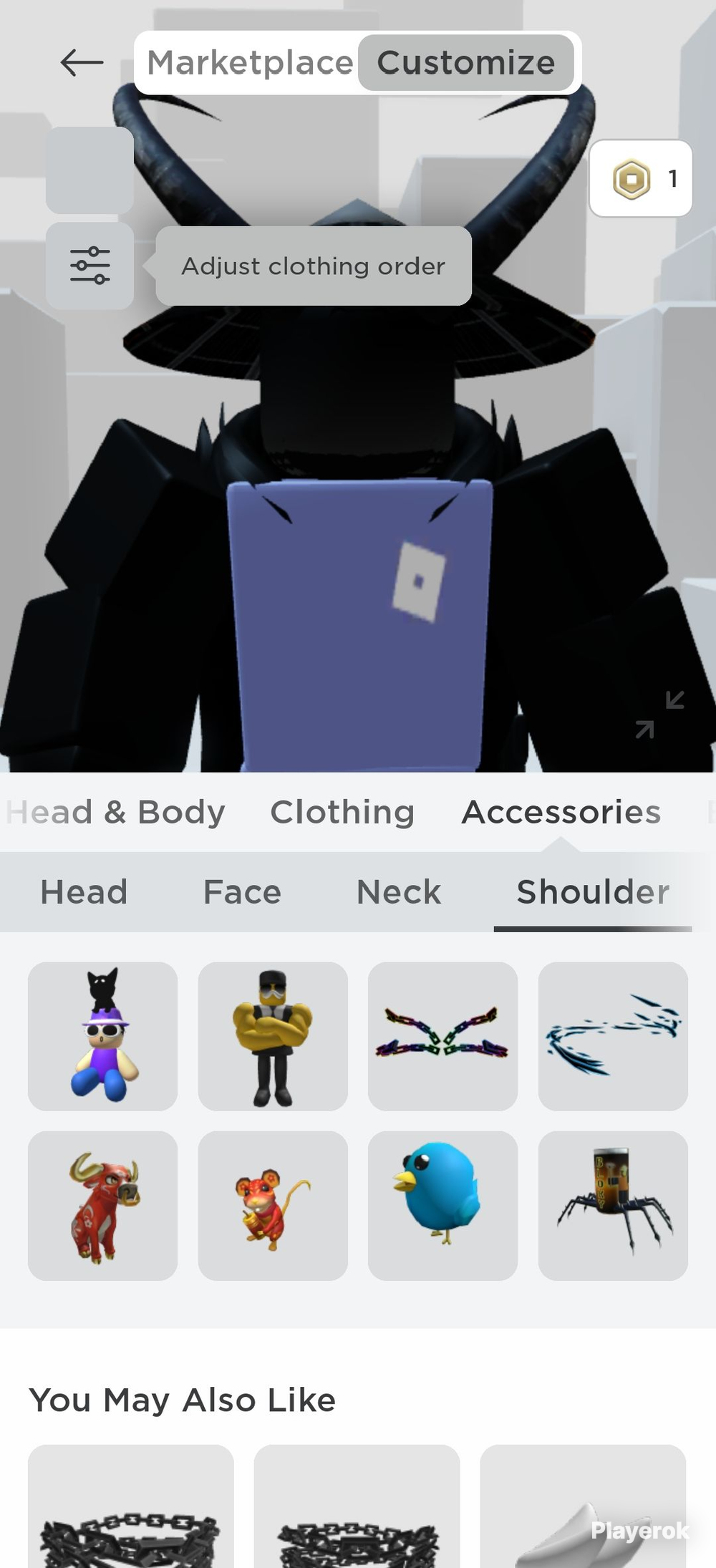Screen dimensions: 716x1568
Task: Tap the adjust clothing order sliders icon
Action: point(90,266)
